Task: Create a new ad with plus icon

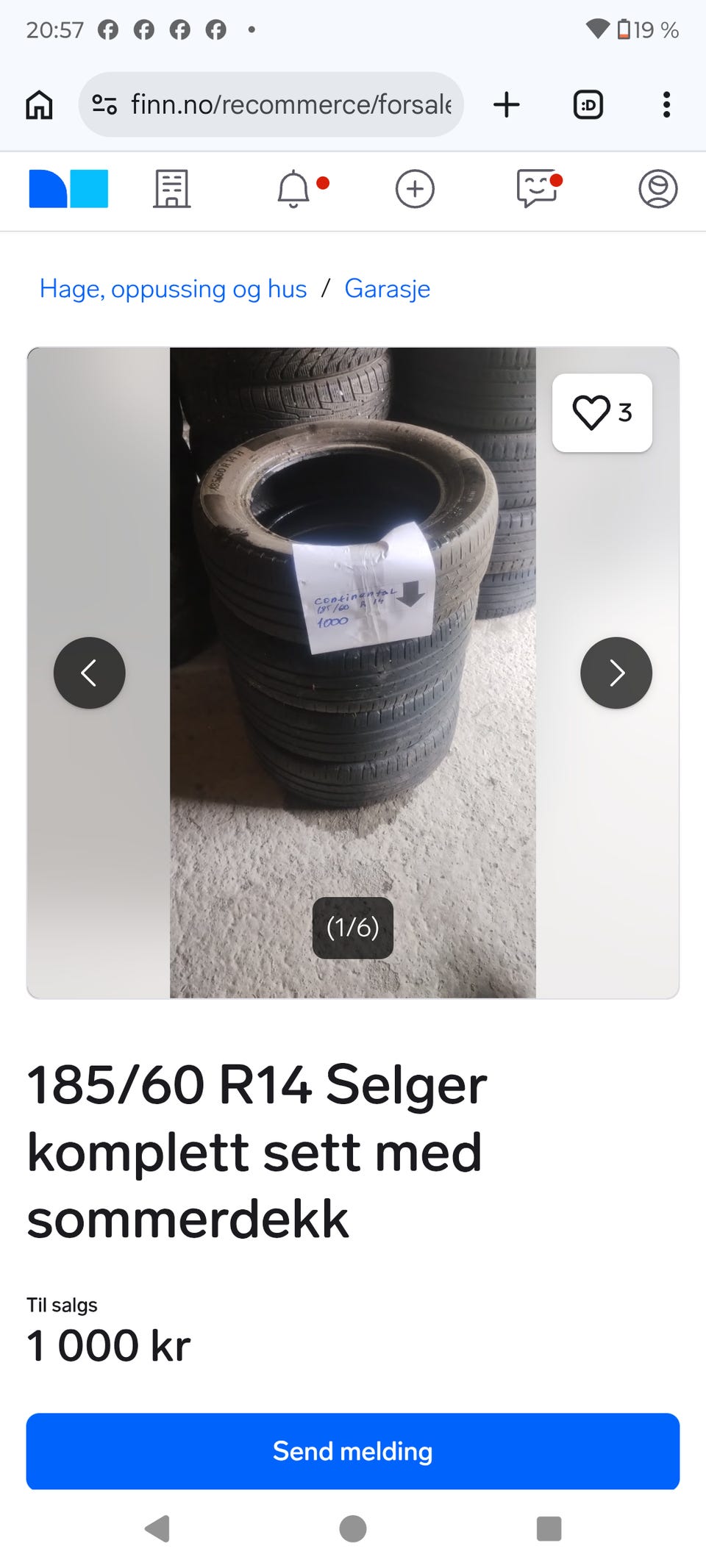Action: (x=415, y=189)
